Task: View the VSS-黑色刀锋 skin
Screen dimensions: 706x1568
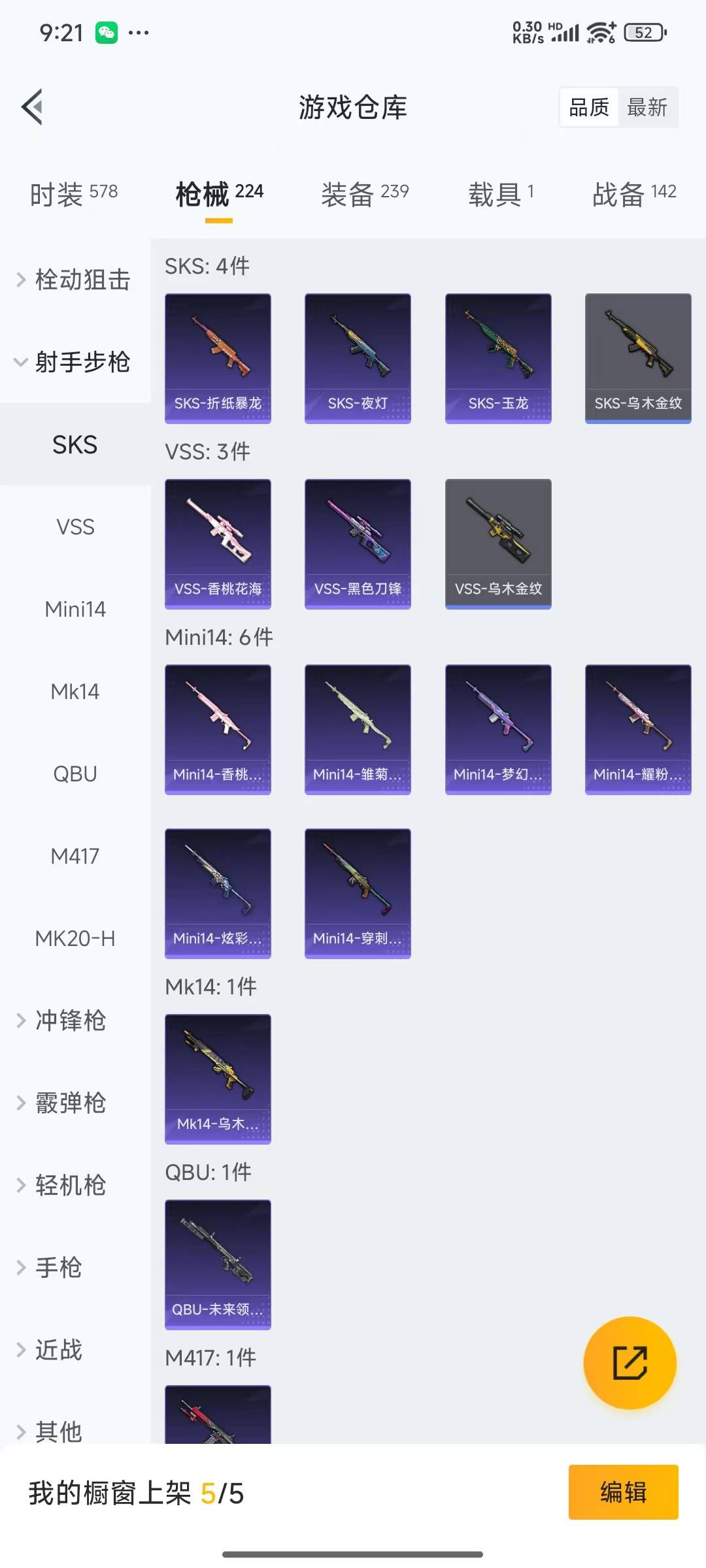Action: [358, 544]
